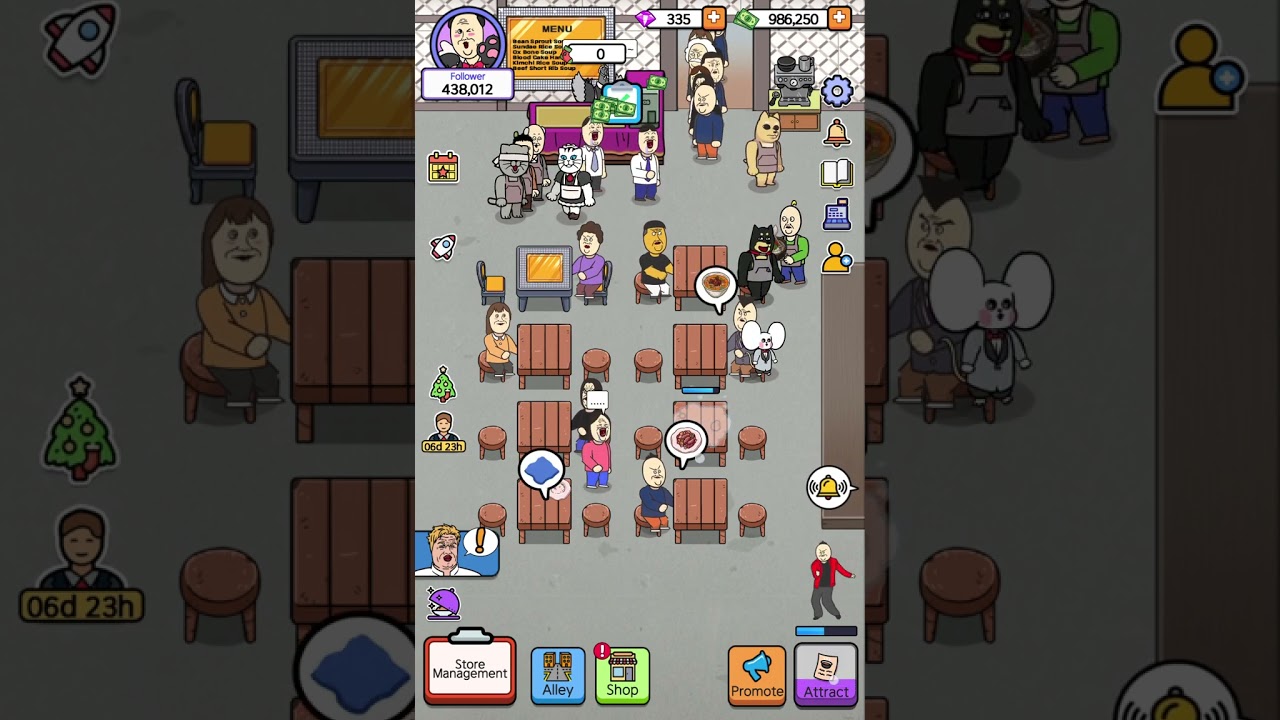Open the cash register icon
The height and width of the screenshot is (720, 1280).
click(836, 214)
